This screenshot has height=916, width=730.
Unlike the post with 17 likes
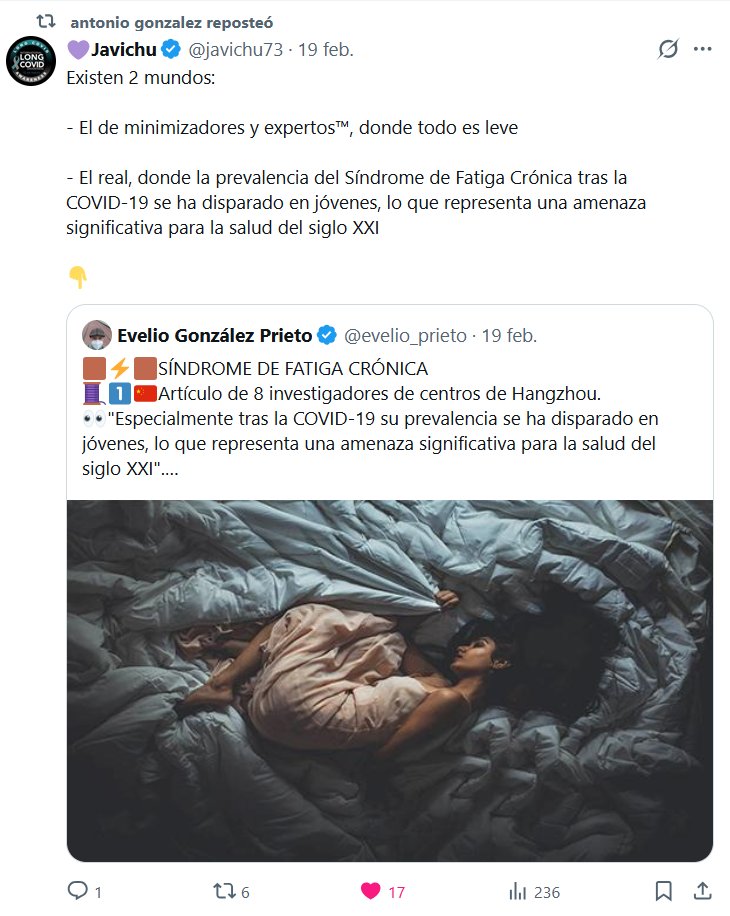tap(370, 891)
